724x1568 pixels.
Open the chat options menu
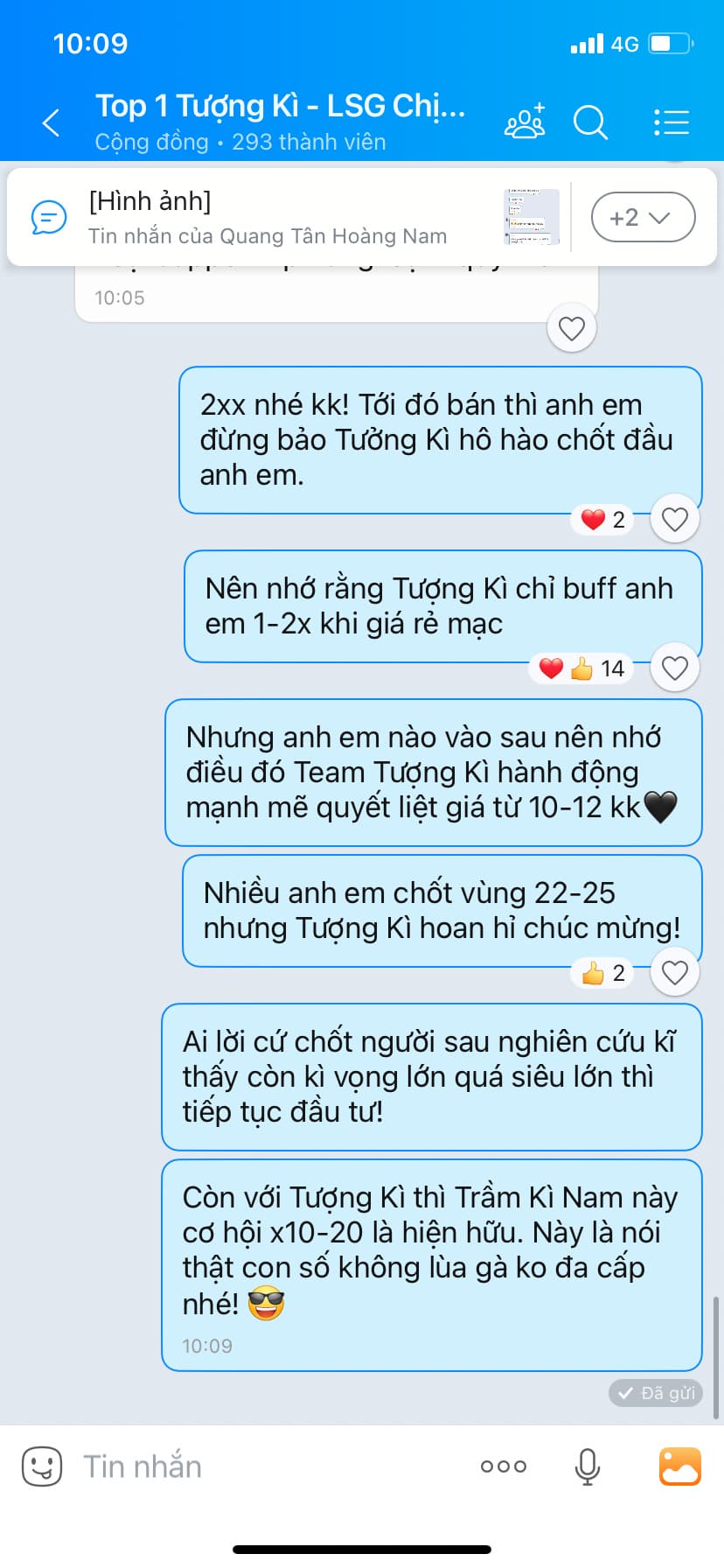click(671, 122)
